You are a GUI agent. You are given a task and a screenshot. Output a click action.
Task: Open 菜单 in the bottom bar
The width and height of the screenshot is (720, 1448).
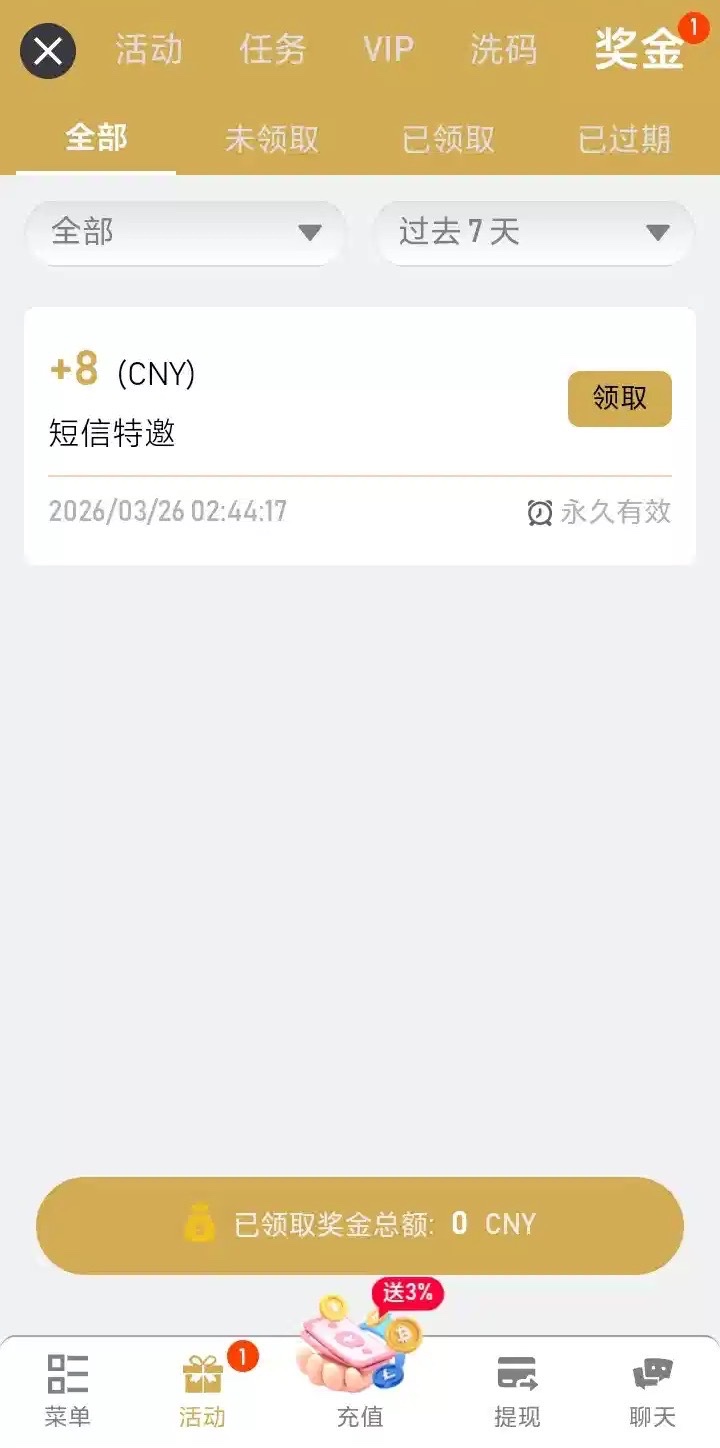(x=68, y=1390)
